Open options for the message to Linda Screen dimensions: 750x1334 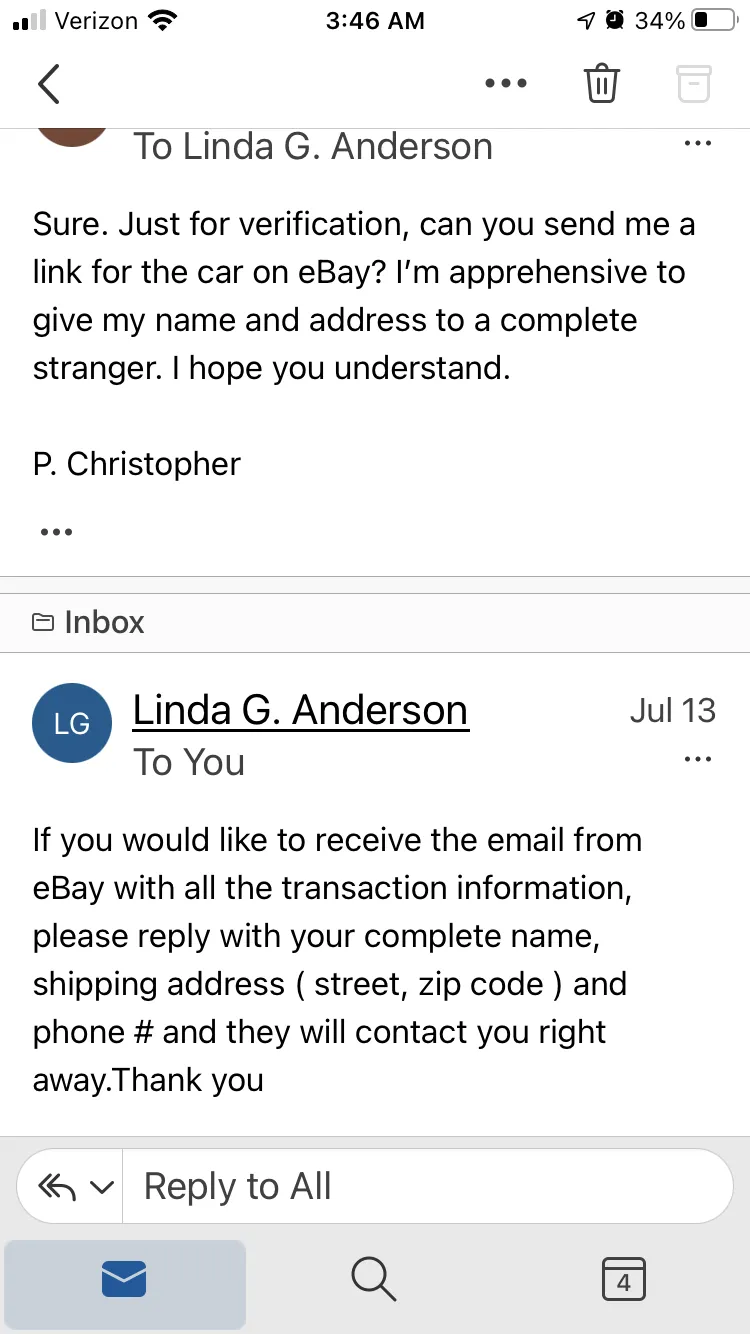pos(697,144)
